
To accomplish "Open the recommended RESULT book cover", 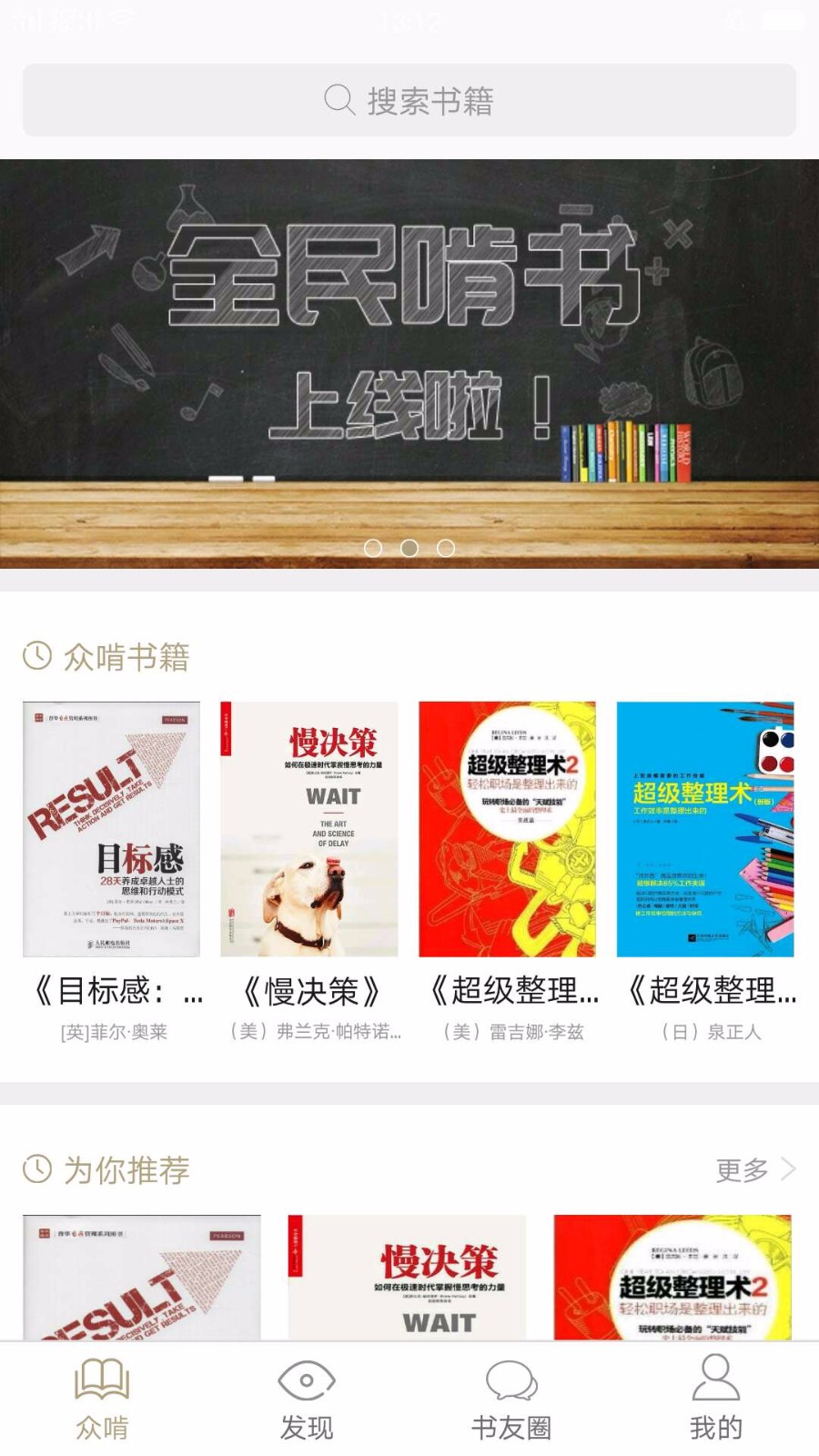I will pyautogui.click(x=142, y=1277).
